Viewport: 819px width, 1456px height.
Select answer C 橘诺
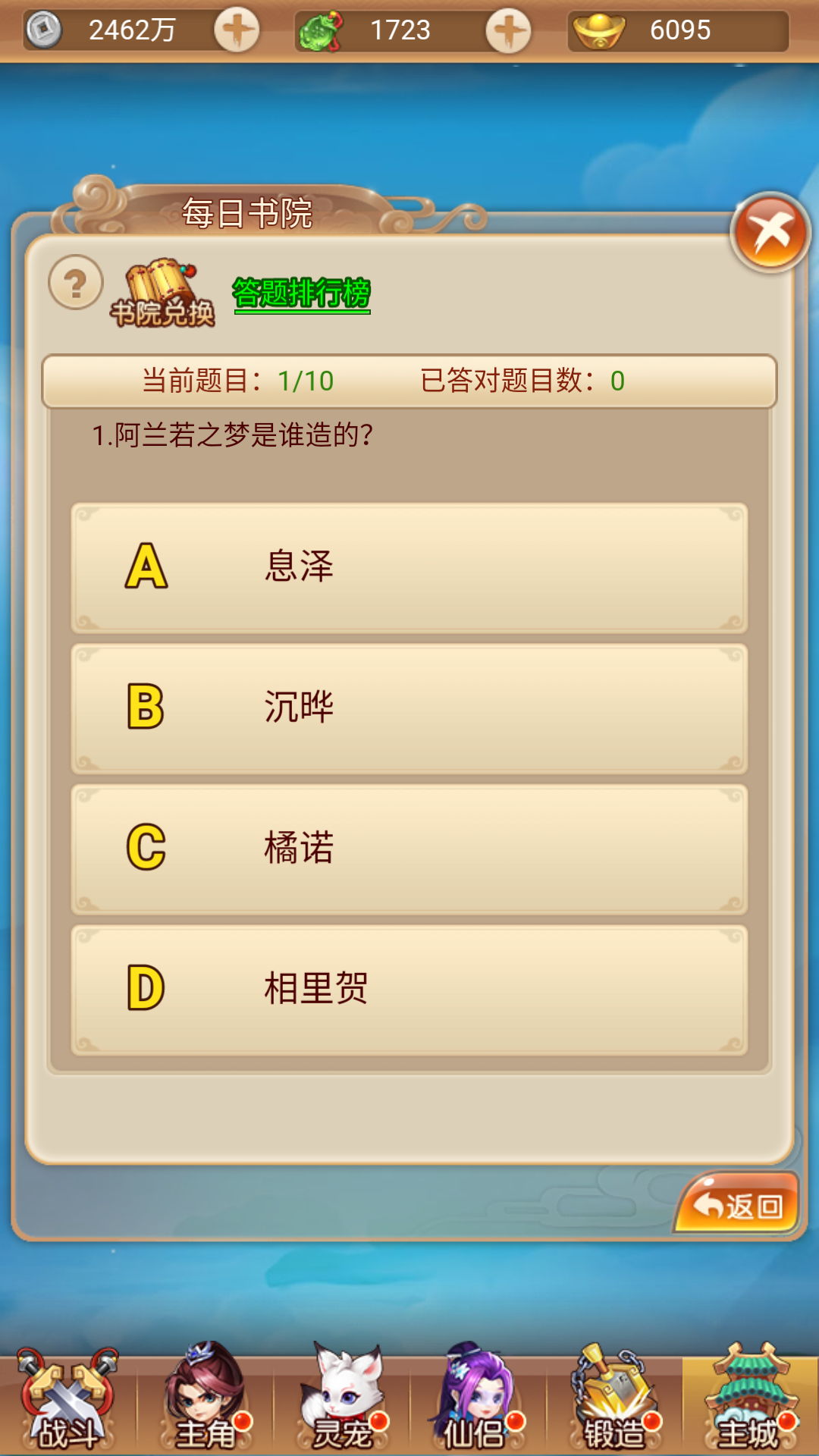pyautogui.click(x=409, y=849)
